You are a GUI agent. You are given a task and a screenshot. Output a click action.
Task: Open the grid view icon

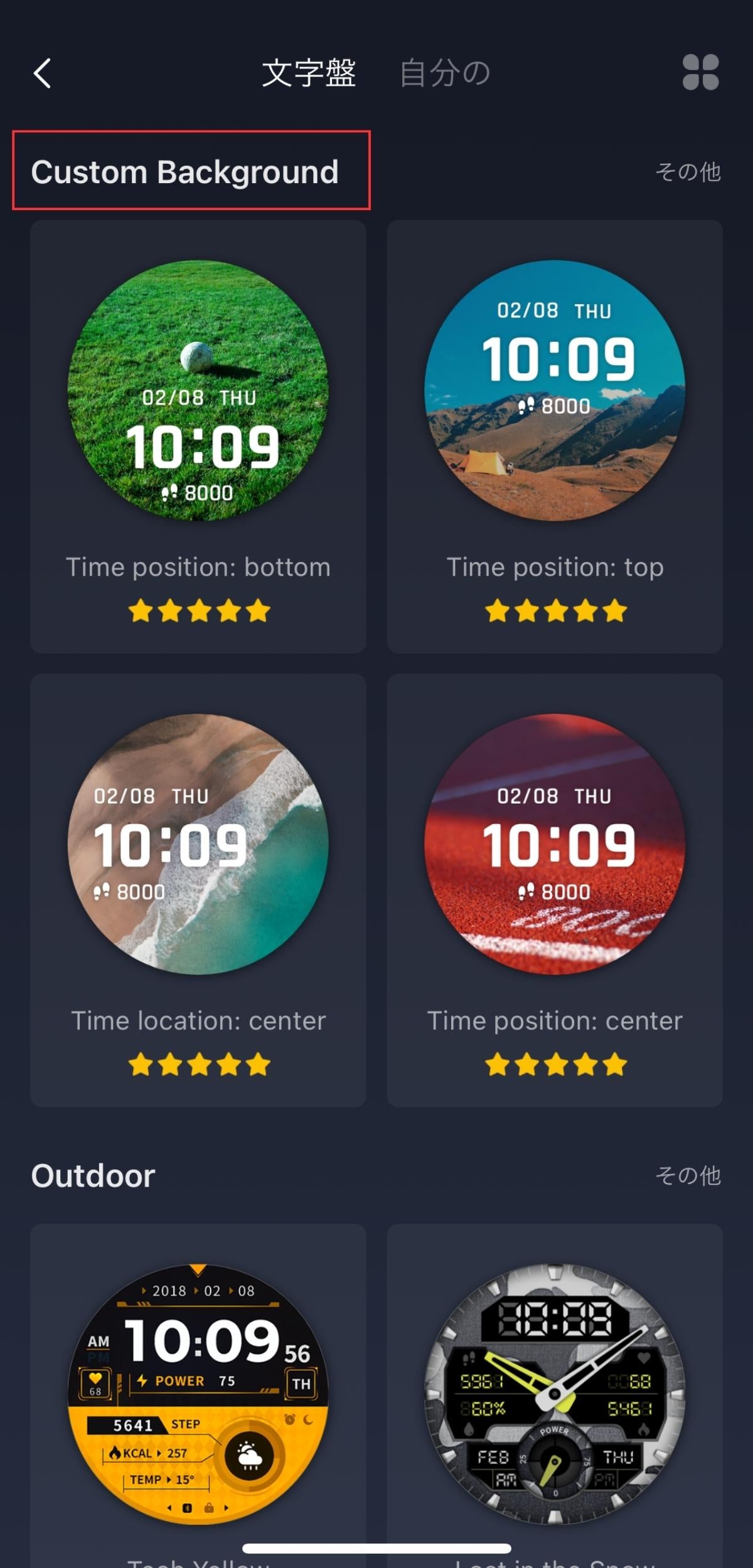[x=700, y=72]
